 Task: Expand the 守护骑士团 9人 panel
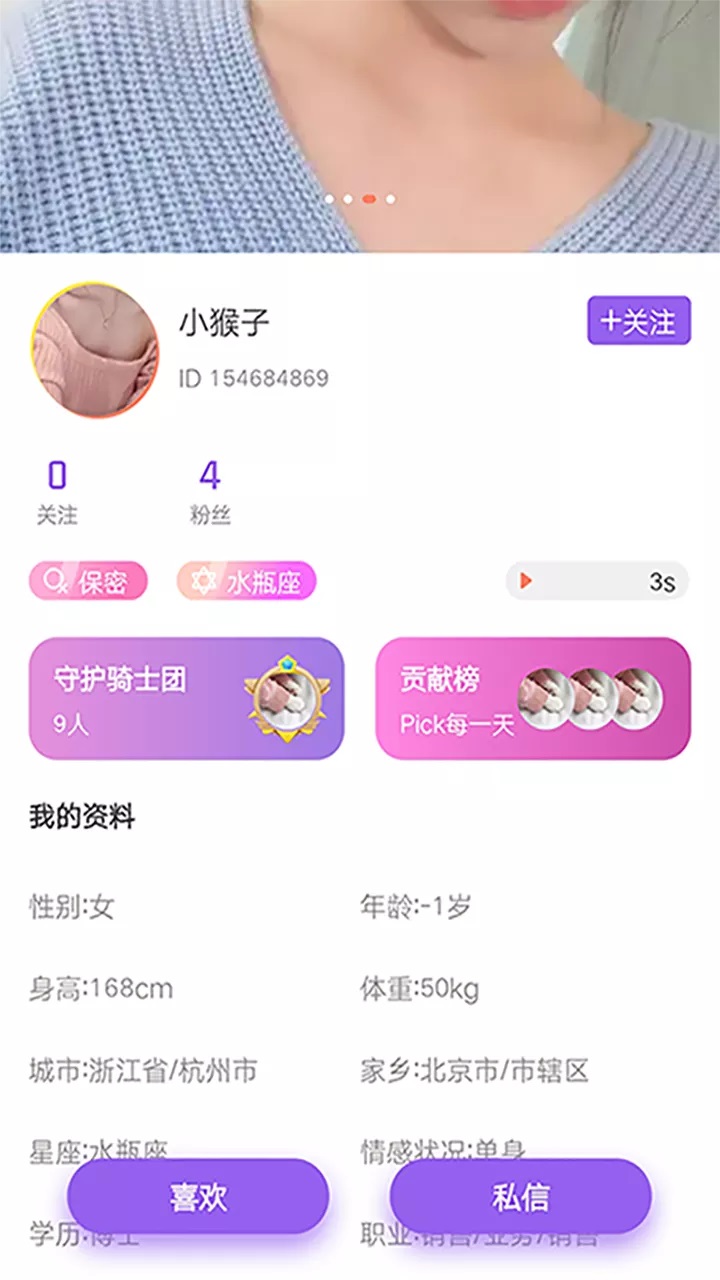tap(185, 697)
